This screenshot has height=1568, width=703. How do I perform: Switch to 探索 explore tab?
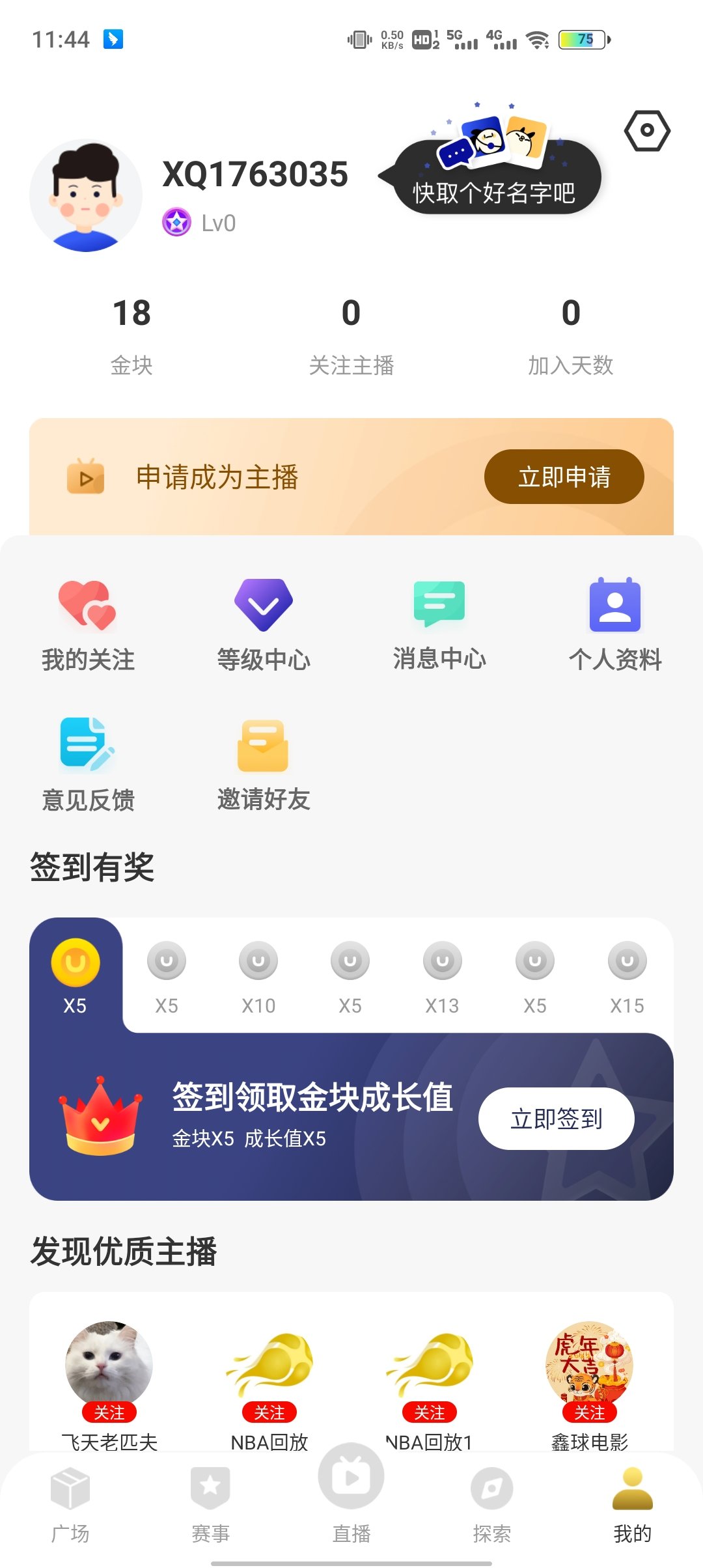click(x=492, y=1504)
